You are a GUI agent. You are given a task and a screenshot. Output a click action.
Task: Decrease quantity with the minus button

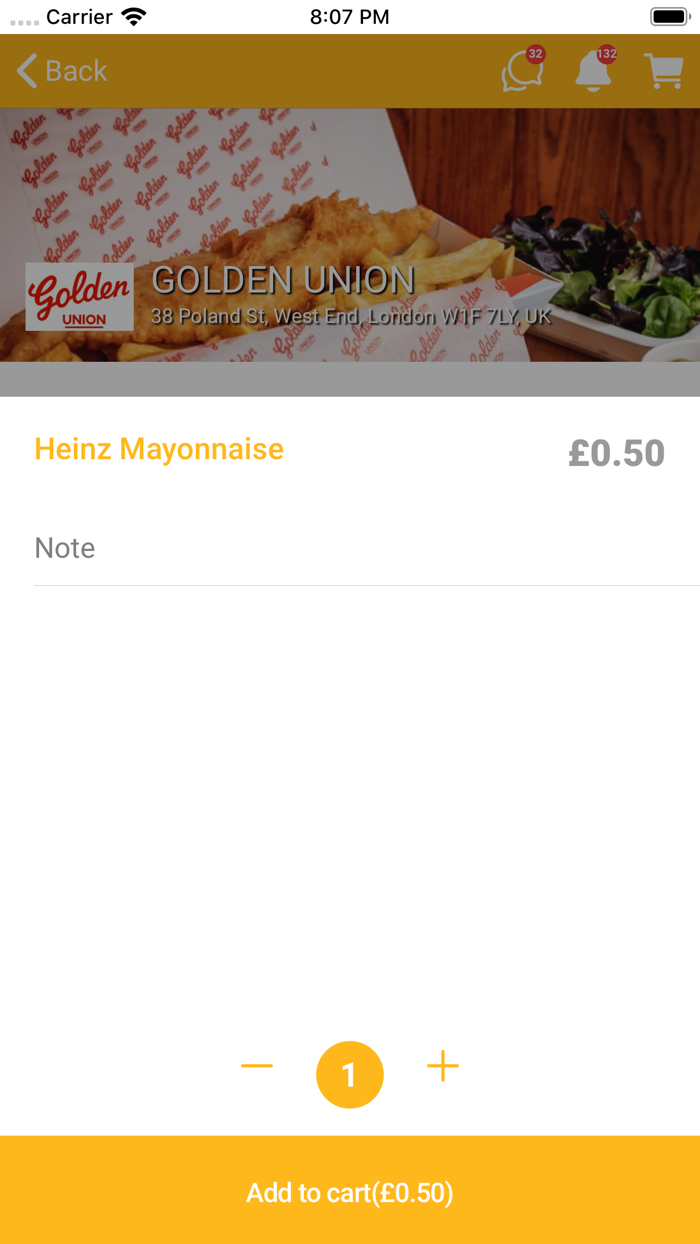[x=257, y=1067]
